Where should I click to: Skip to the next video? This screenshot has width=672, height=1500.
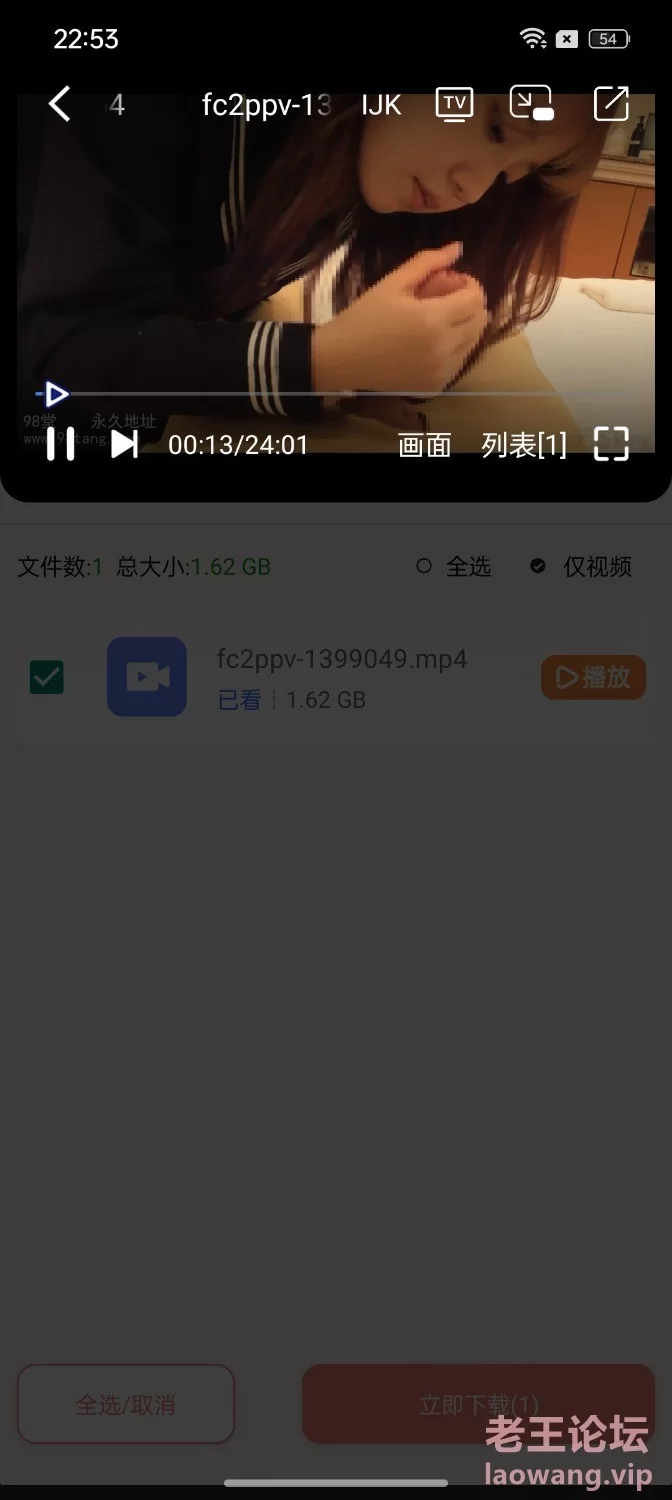(x=124, y=444)
